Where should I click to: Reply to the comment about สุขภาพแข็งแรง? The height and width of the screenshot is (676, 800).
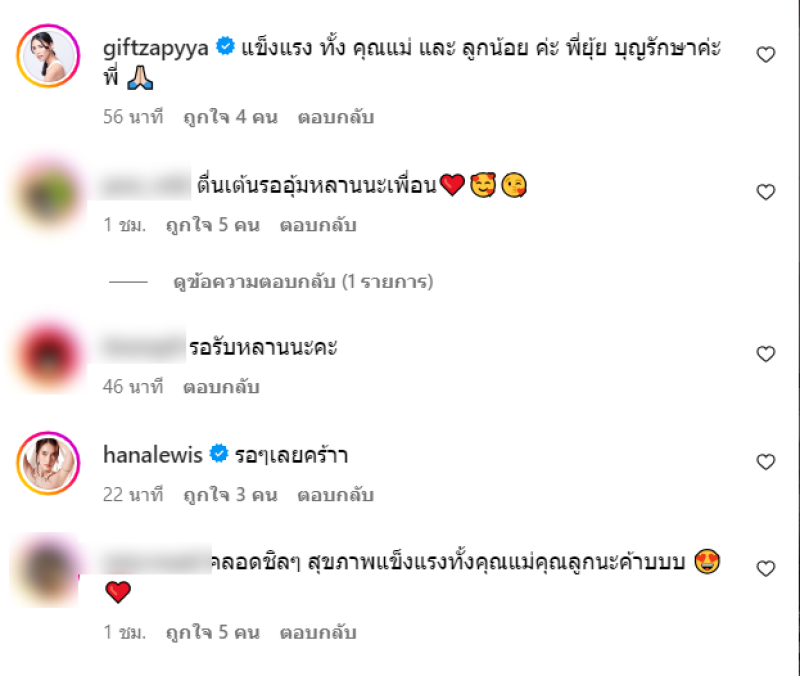319,632
